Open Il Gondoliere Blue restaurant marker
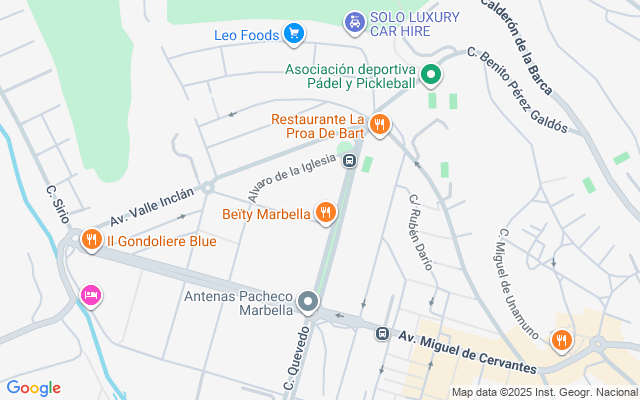The height and width of the screenshot is (400, 640). coord(91,240)
